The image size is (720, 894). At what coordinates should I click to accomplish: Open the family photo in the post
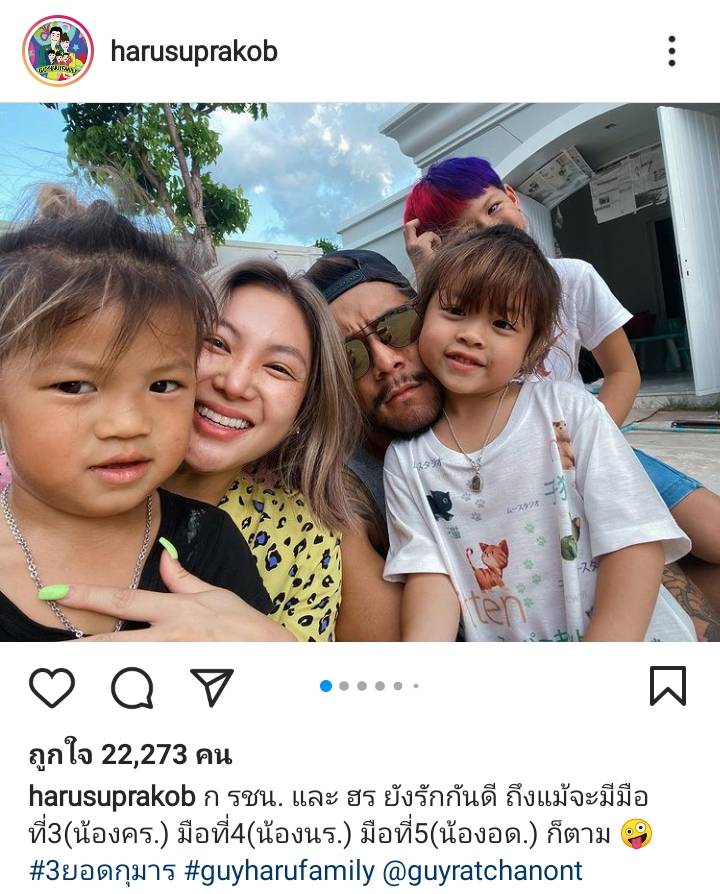tap(360, 372)
